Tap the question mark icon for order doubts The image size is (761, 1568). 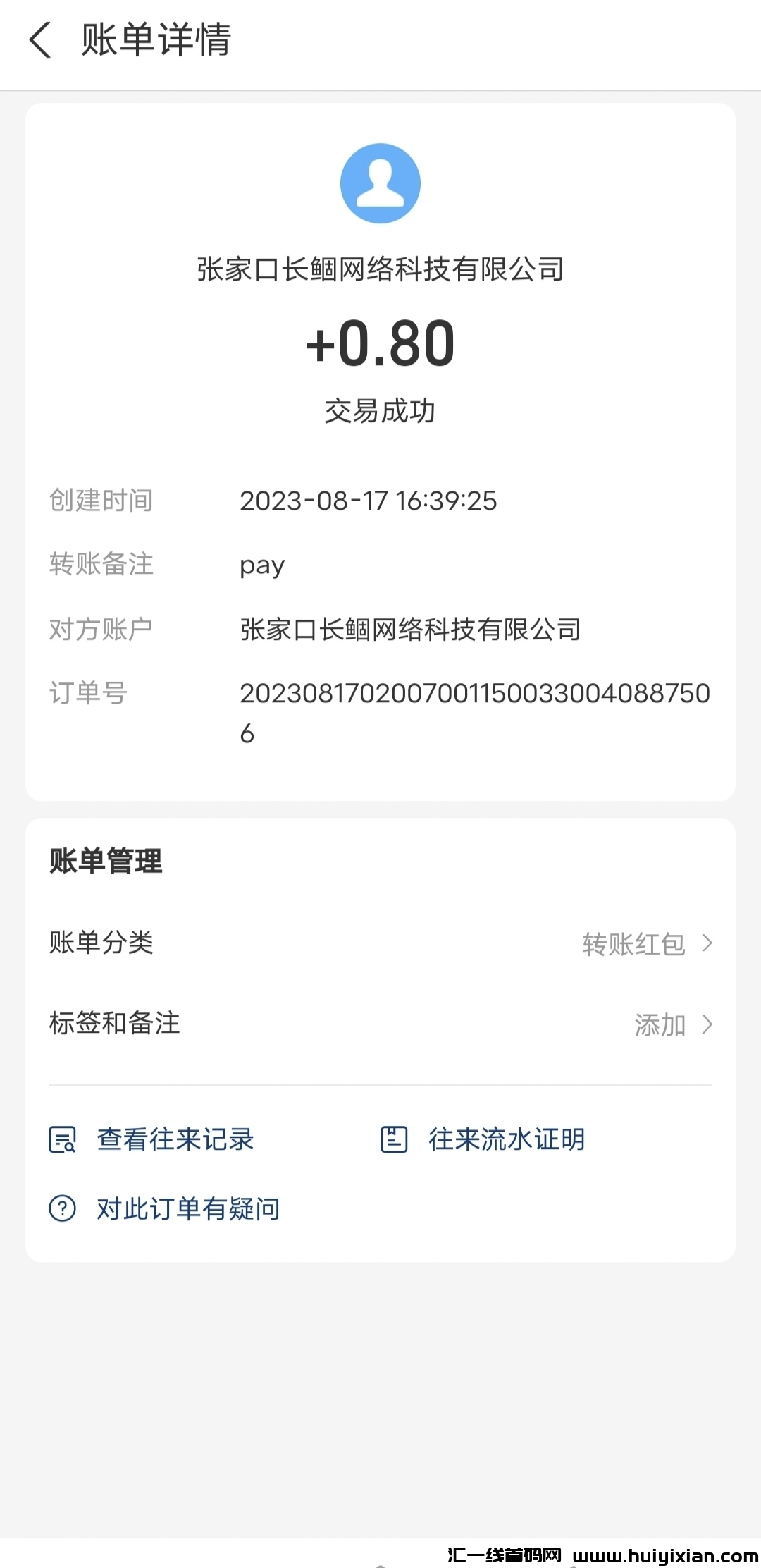tap(62, 1207)
